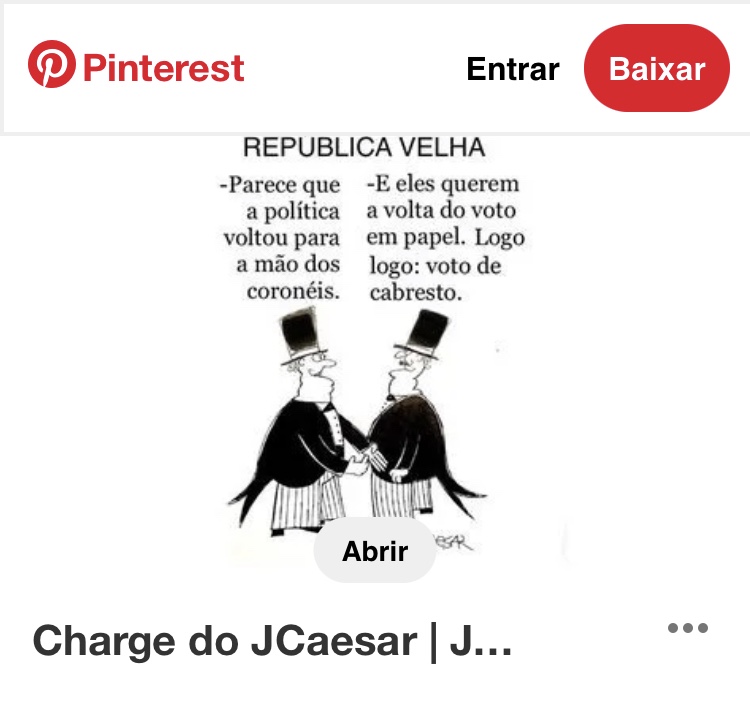The width and height of the screenshot is (750, 705).
Task: Go to Pinterest home via the header logo
Action: (137, 67)
